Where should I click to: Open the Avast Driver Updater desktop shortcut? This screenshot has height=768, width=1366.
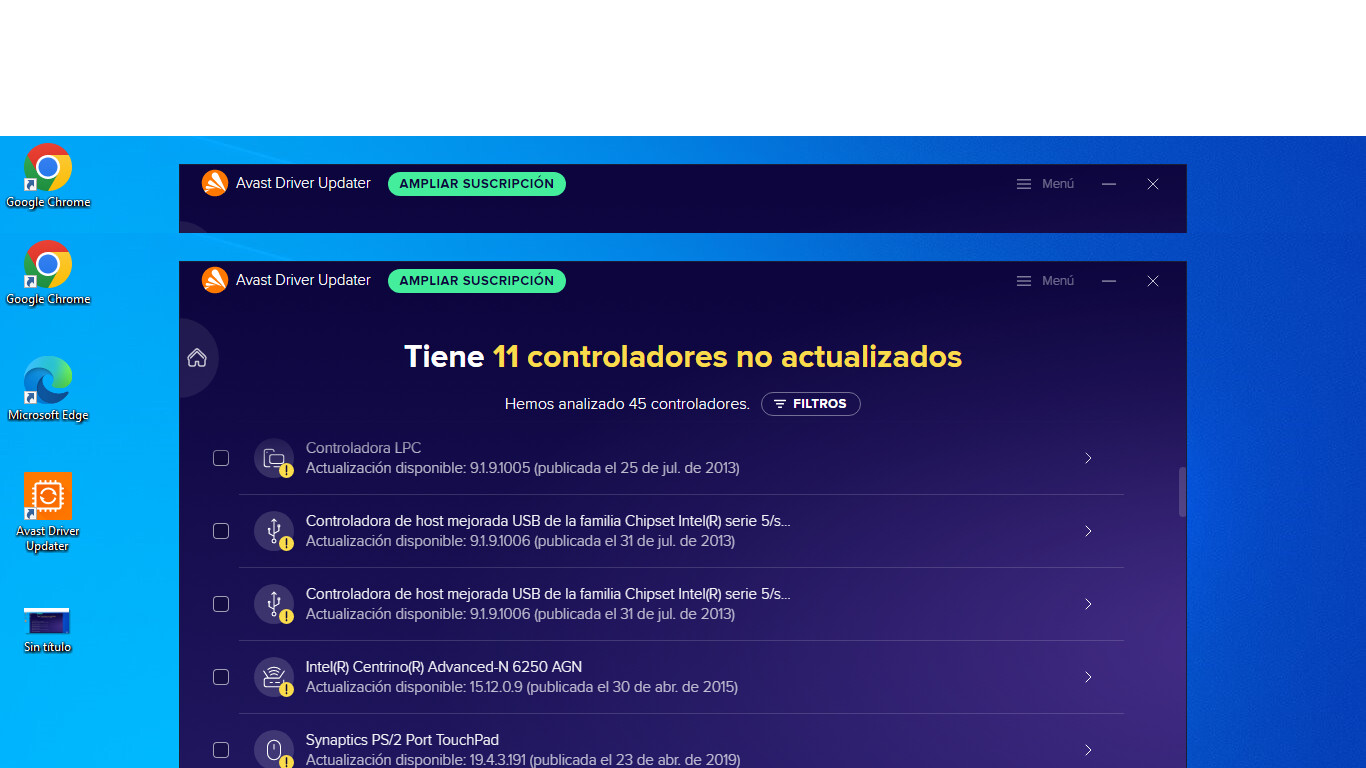click(48, 512)
